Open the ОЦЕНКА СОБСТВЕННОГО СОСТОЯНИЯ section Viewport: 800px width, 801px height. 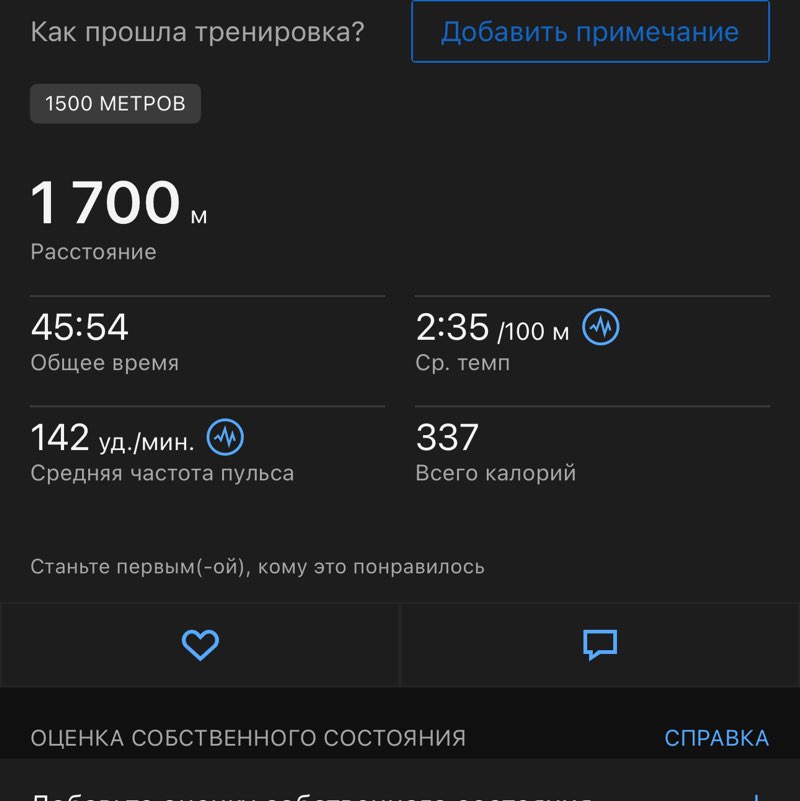tap(250, 737)
